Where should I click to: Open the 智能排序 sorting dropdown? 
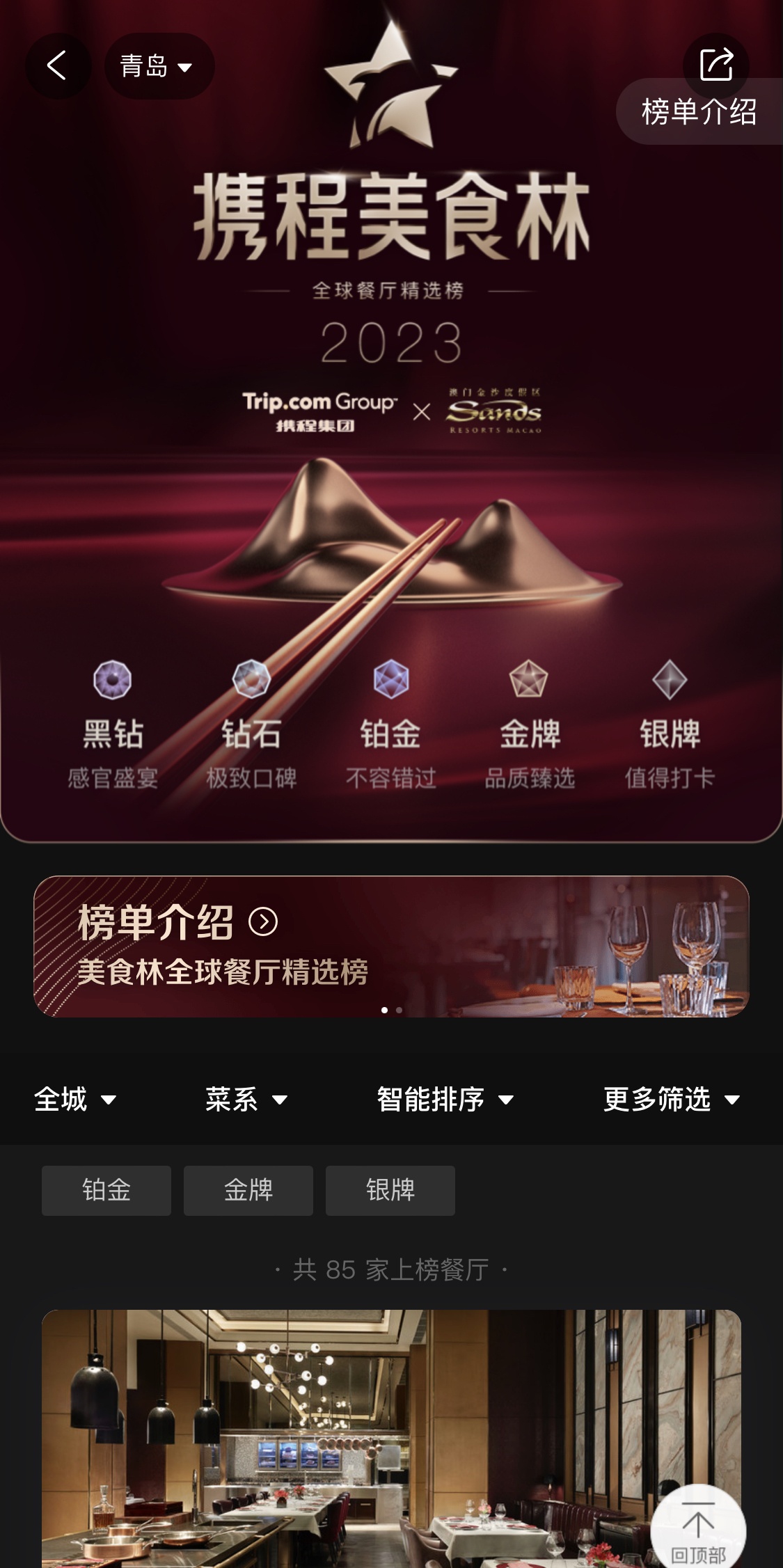click(x=445, y=1100)
